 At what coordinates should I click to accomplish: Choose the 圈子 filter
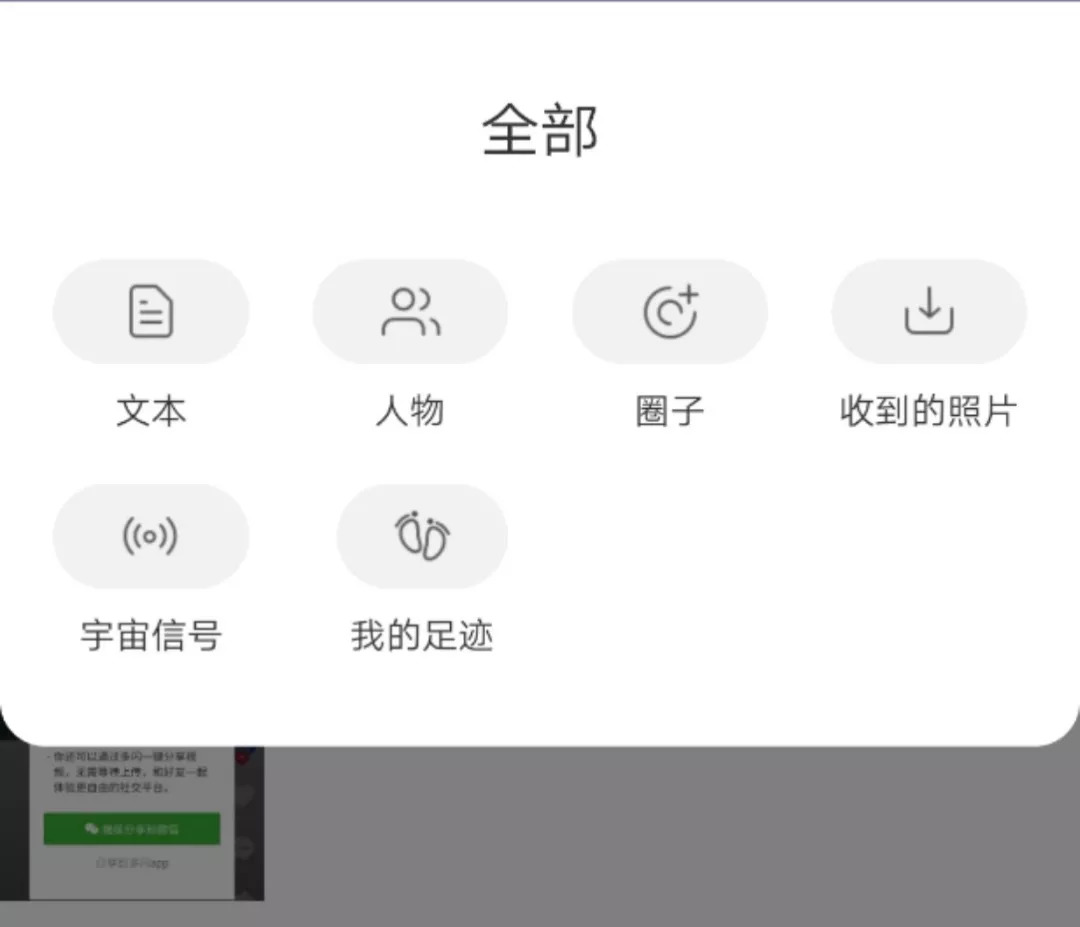(x=670, y=312)
